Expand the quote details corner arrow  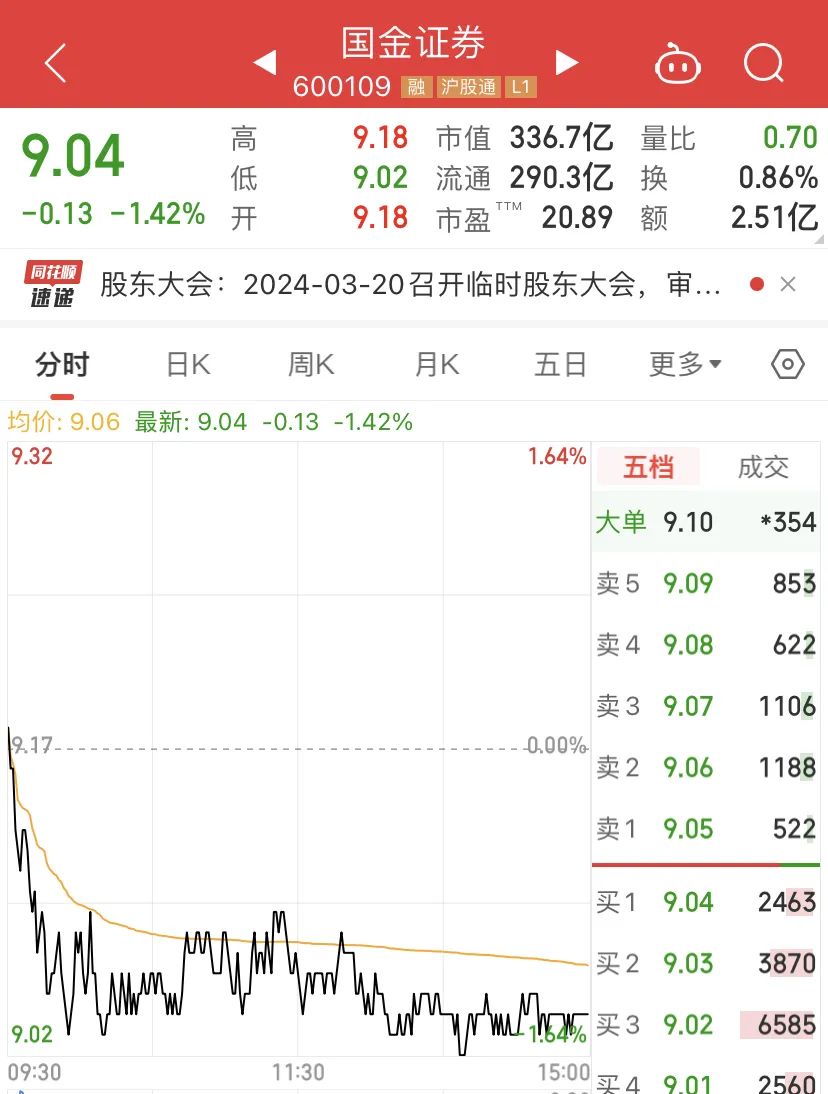(x=819, y=239)
